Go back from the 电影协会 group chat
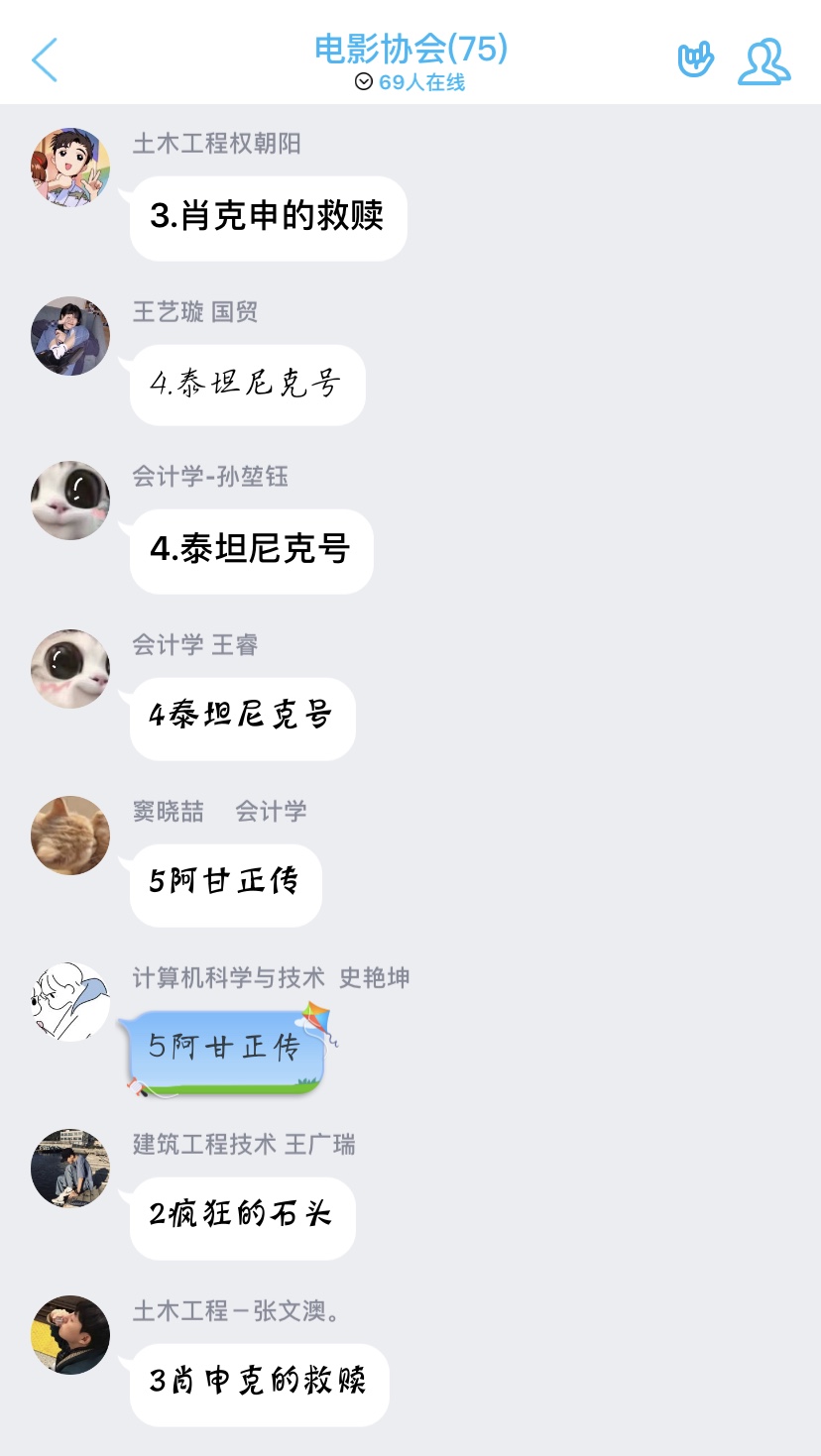821x1456 pixels. (x=45, y=60)
